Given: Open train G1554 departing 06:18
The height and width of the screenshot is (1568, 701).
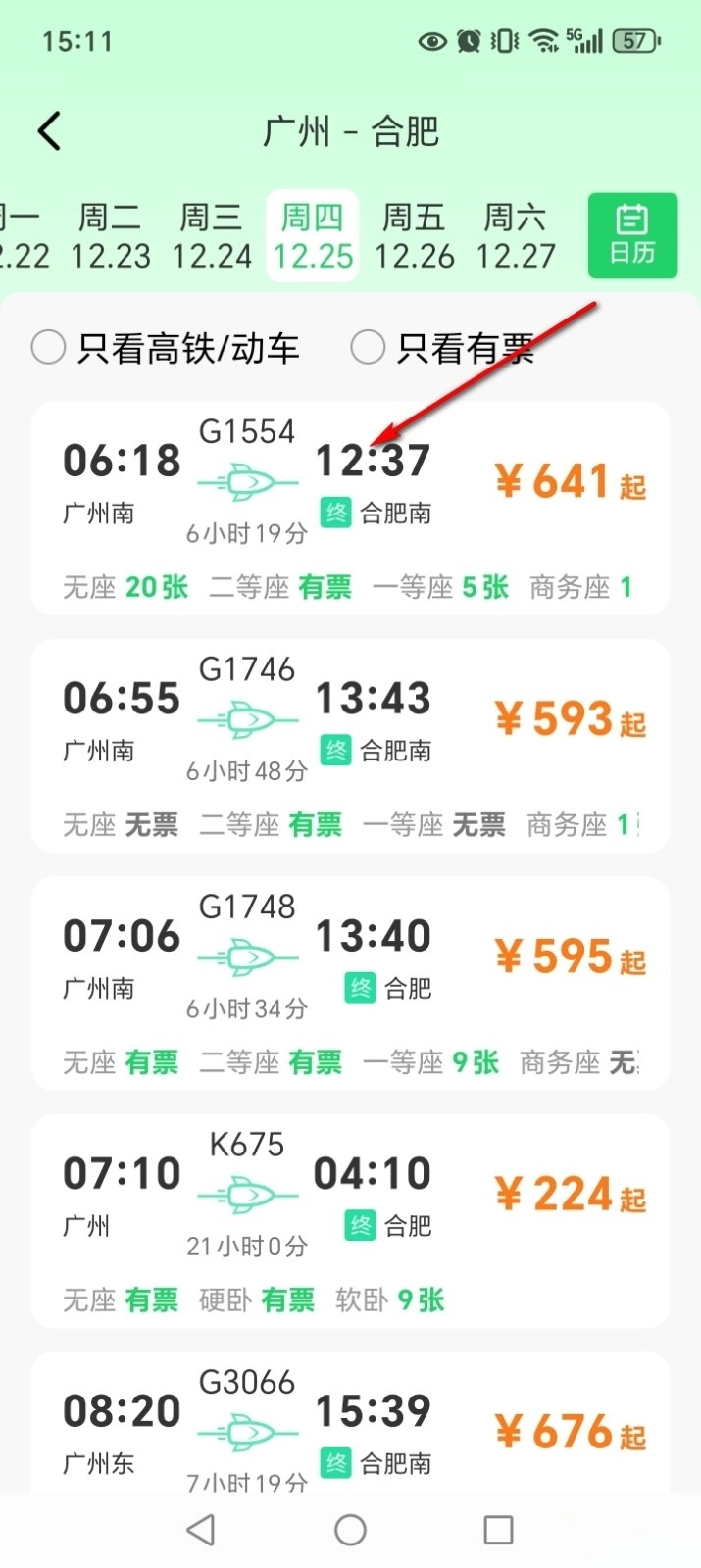Looking at the screenshot, I should (x=350, y=508).
